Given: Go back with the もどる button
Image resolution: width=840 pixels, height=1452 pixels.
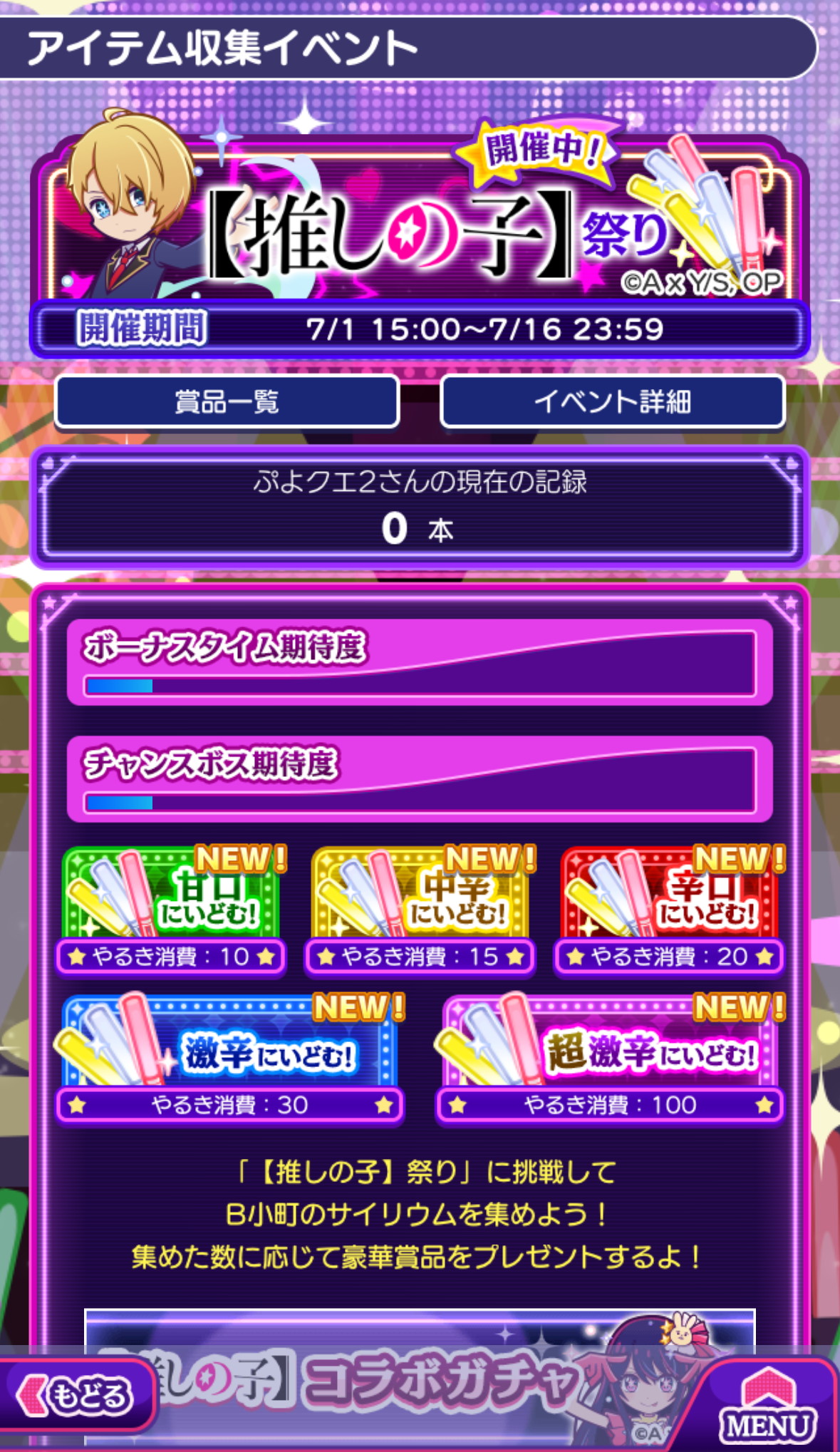Looking at the screenshot, I should point(77,1395).
